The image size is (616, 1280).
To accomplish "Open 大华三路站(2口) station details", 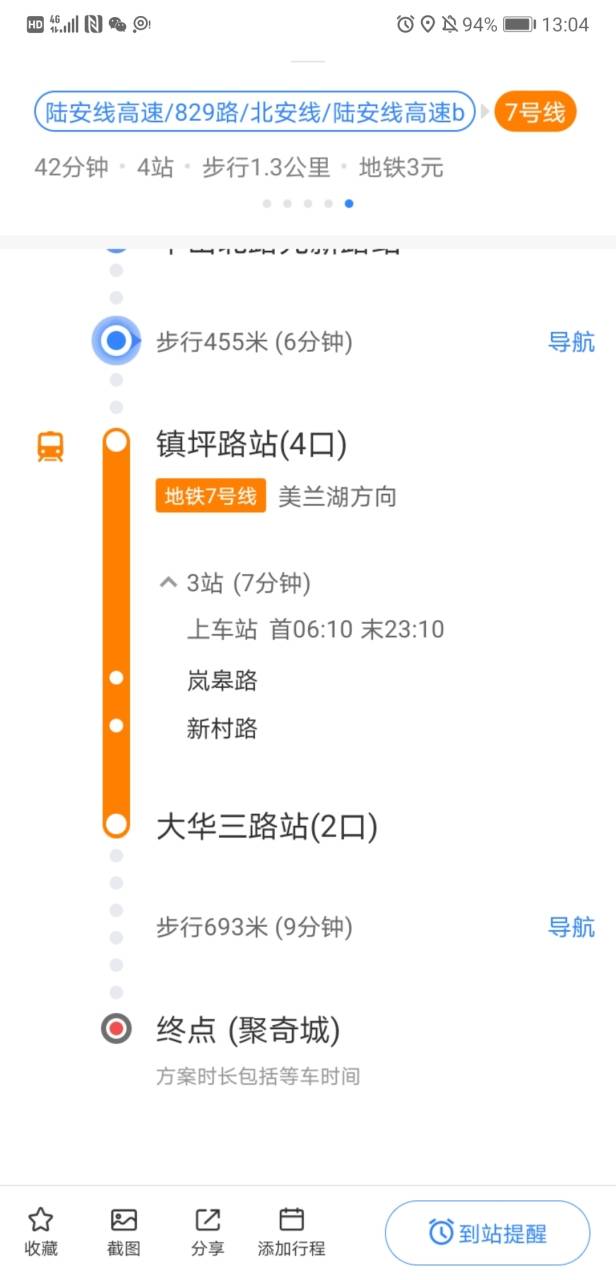I will [267, 827].
